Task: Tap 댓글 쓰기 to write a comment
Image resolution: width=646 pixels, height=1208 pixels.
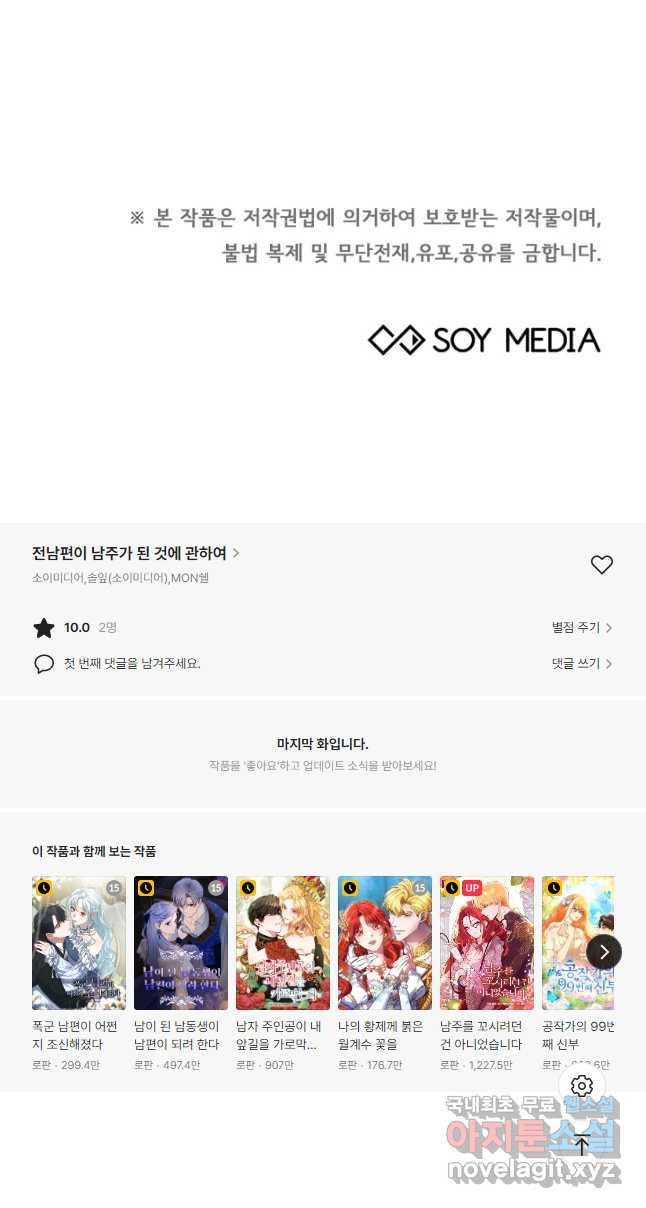Action: pyautogui.click(x=581, y=664)
